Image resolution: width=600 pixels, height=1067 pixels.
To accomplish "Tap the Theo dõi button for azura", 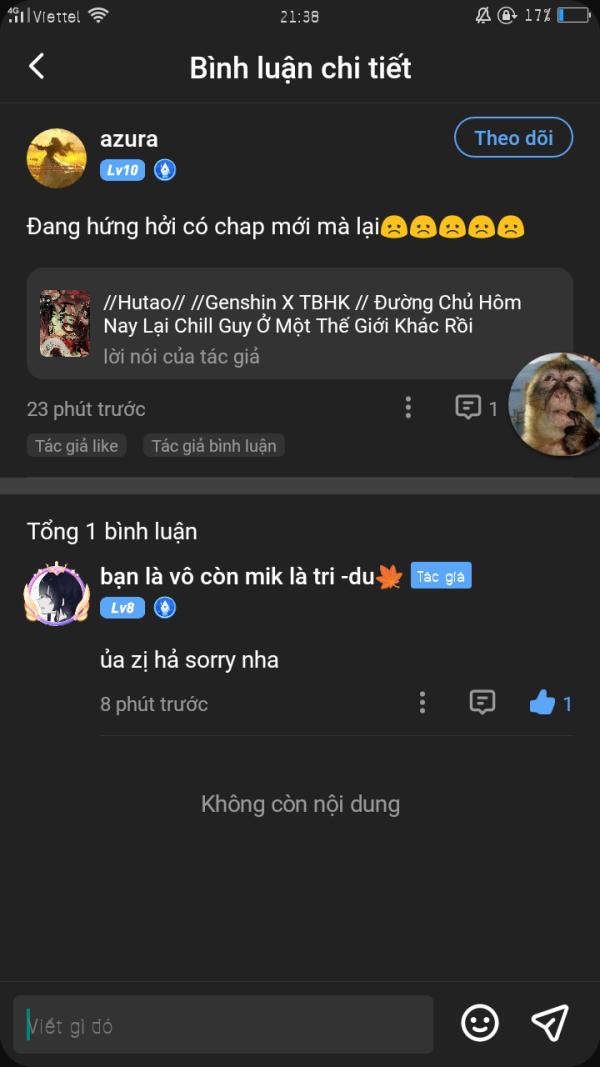I will tap(513, 138).
